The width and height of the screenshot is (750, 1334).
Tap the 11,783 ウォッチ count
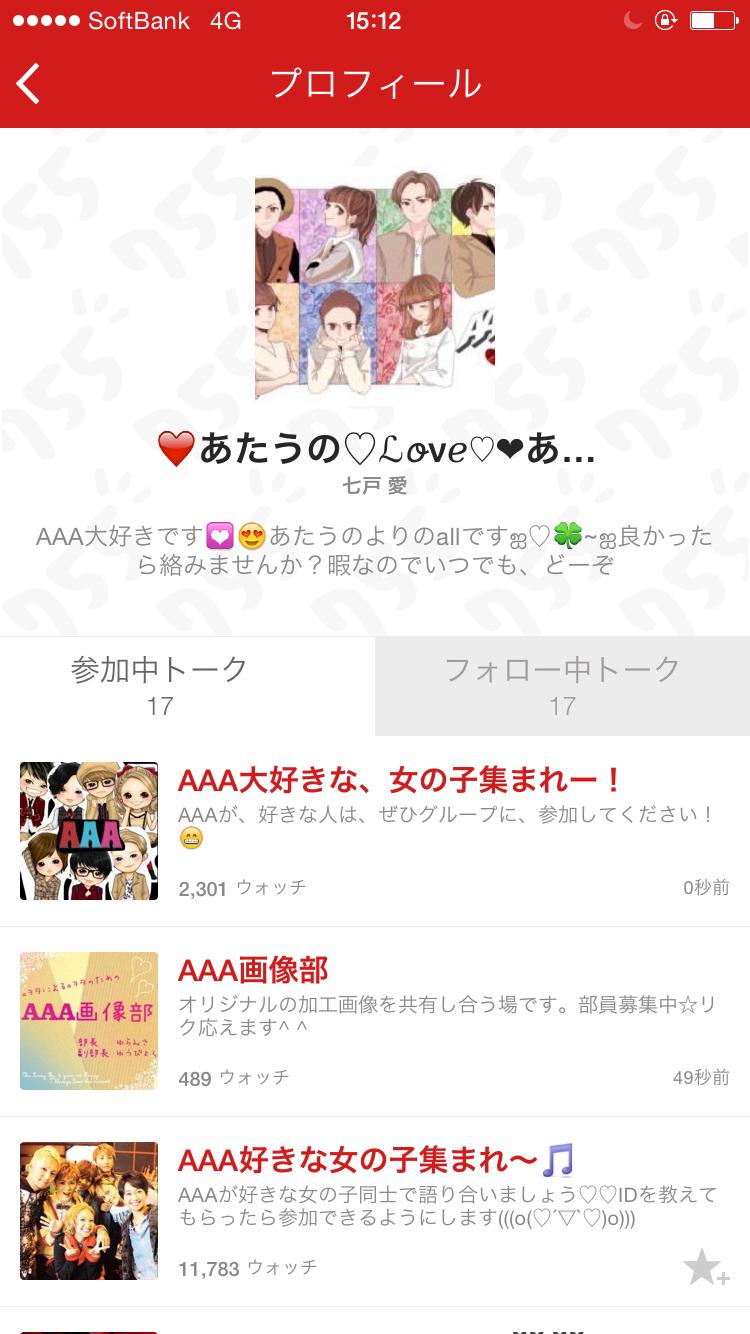point(250,1268)
